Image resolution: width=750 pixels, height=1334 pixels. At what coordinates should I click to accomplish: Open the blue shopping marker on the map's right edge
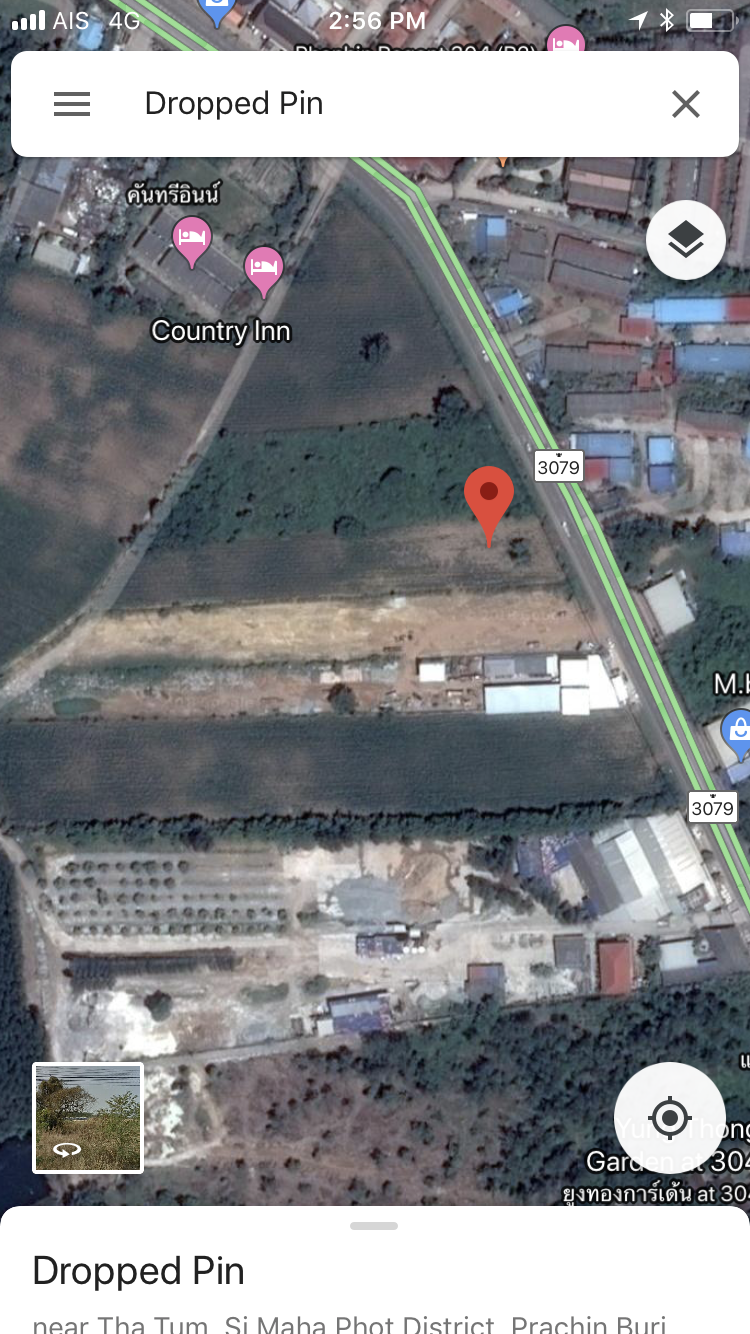[738, 736]
